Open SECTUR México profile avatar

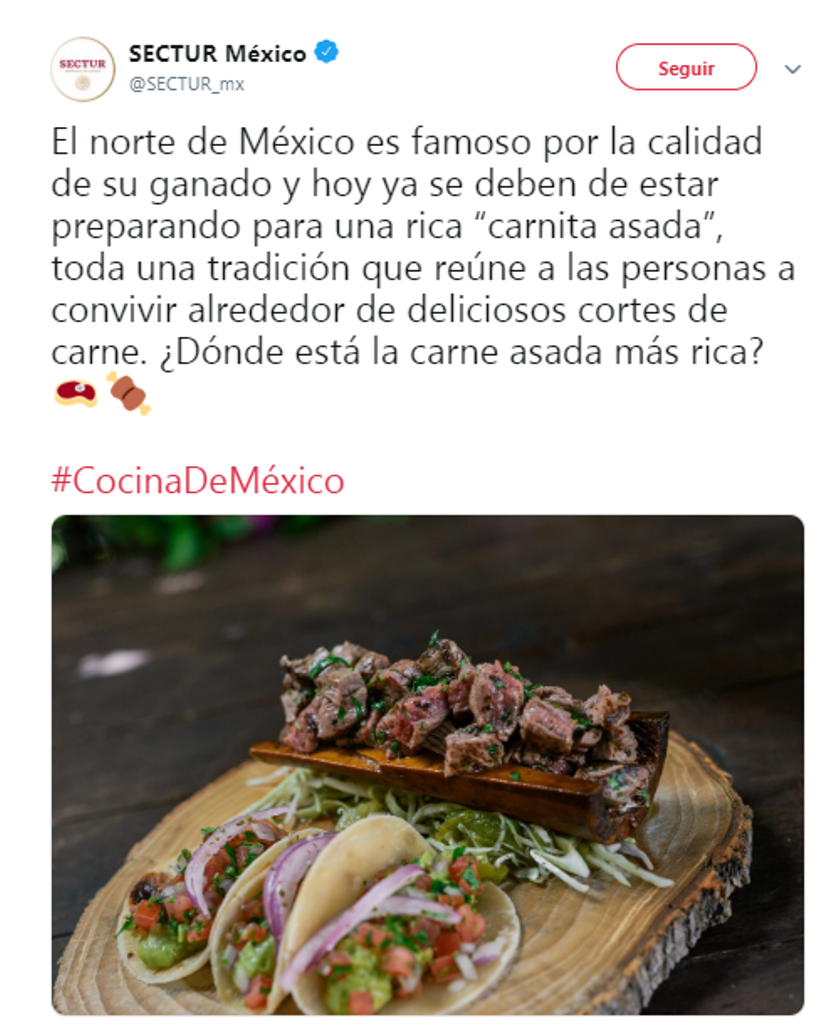[82, 69]
